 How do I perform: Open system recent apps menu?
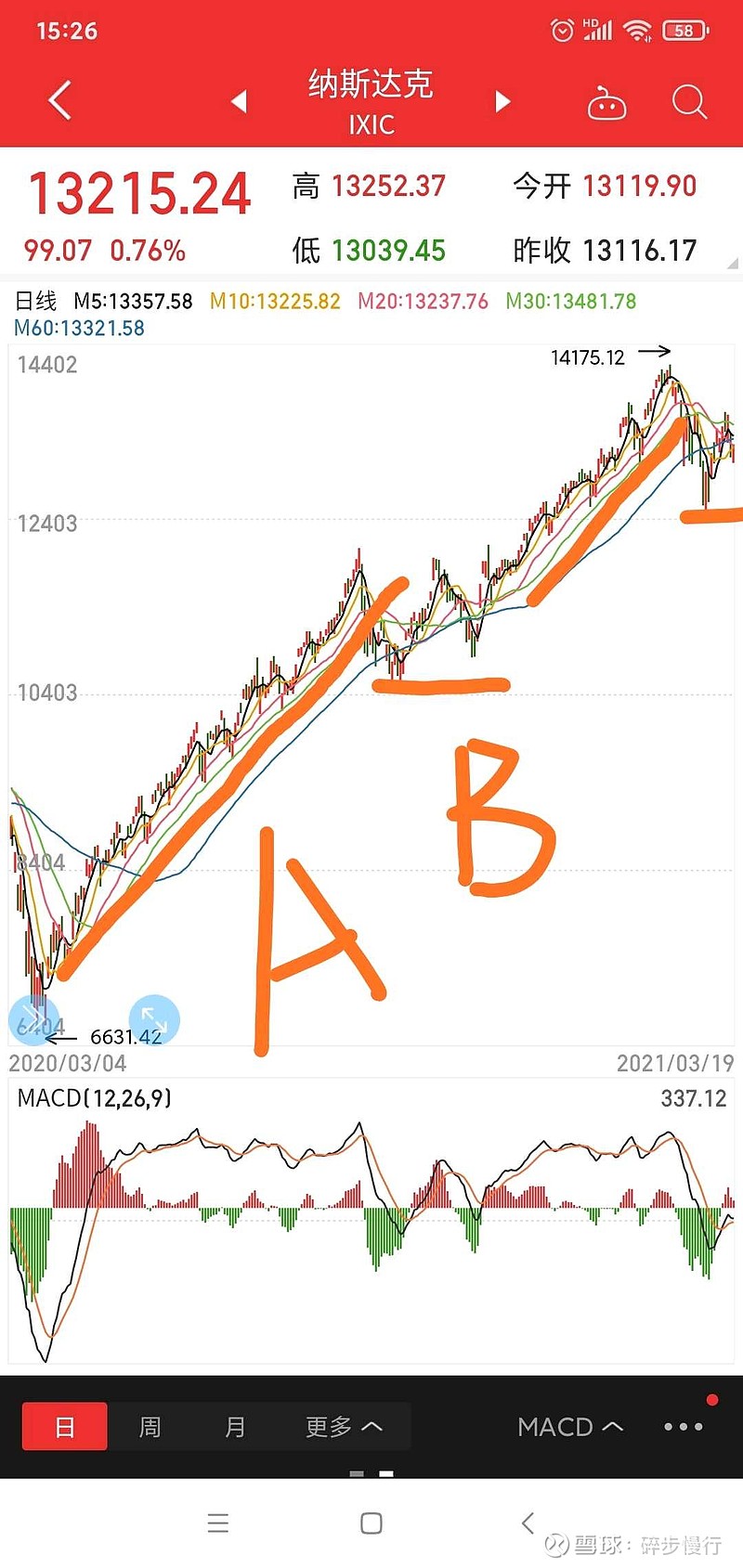pyautogui.click(x=218, y=1523)
